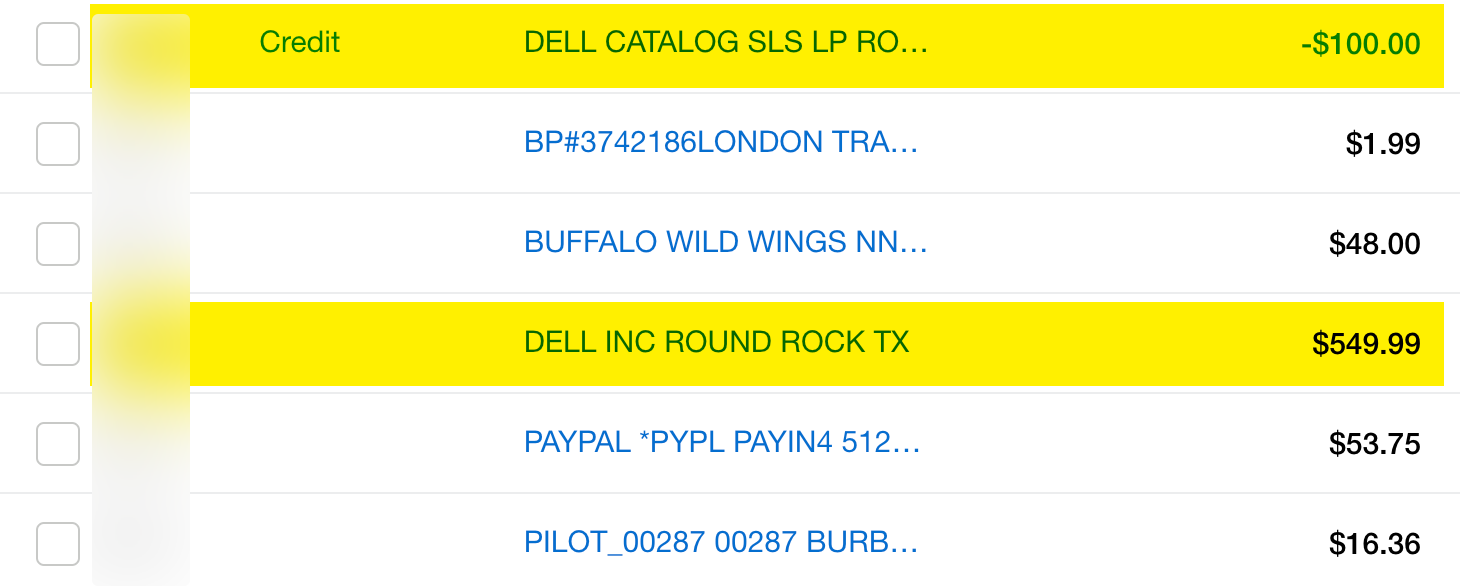This screenshot has height=586, width=1460.
Task: Check the box for BUFFALO WILD WINGS
Action: tap(58, 244)
